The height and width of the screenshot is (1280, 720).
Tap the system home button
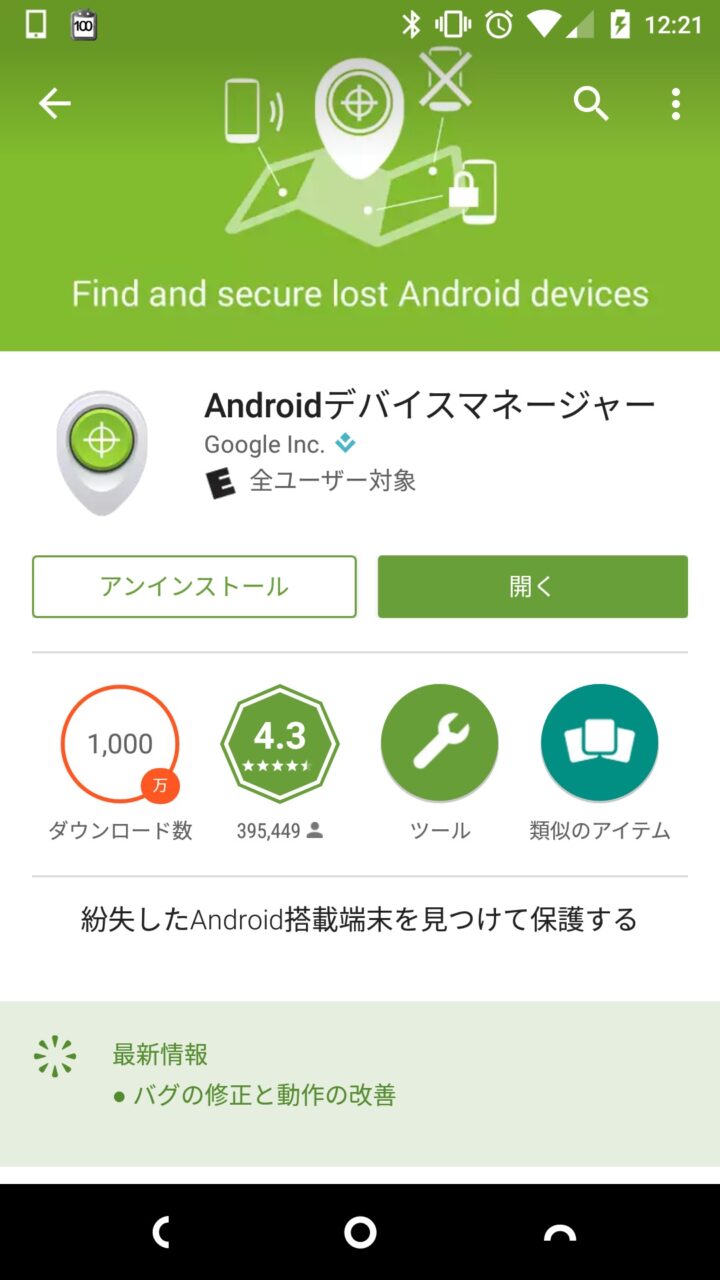coord(360,1233)
